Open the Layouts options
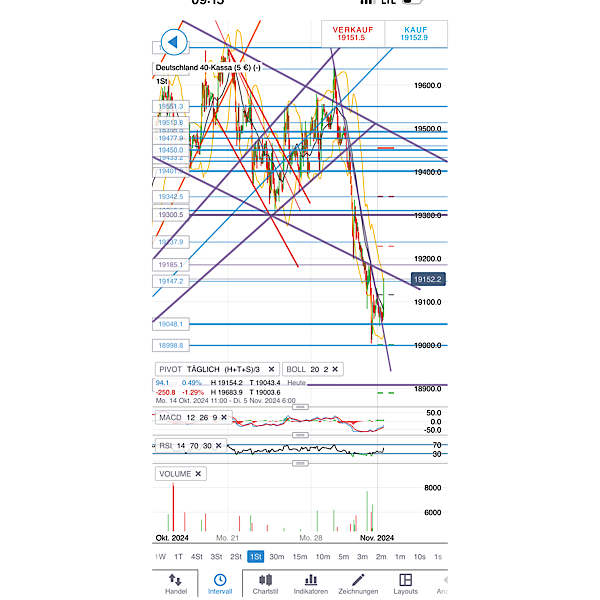This screenshot has width=600, height=600. pyautogui.click(x=405, y=584)
